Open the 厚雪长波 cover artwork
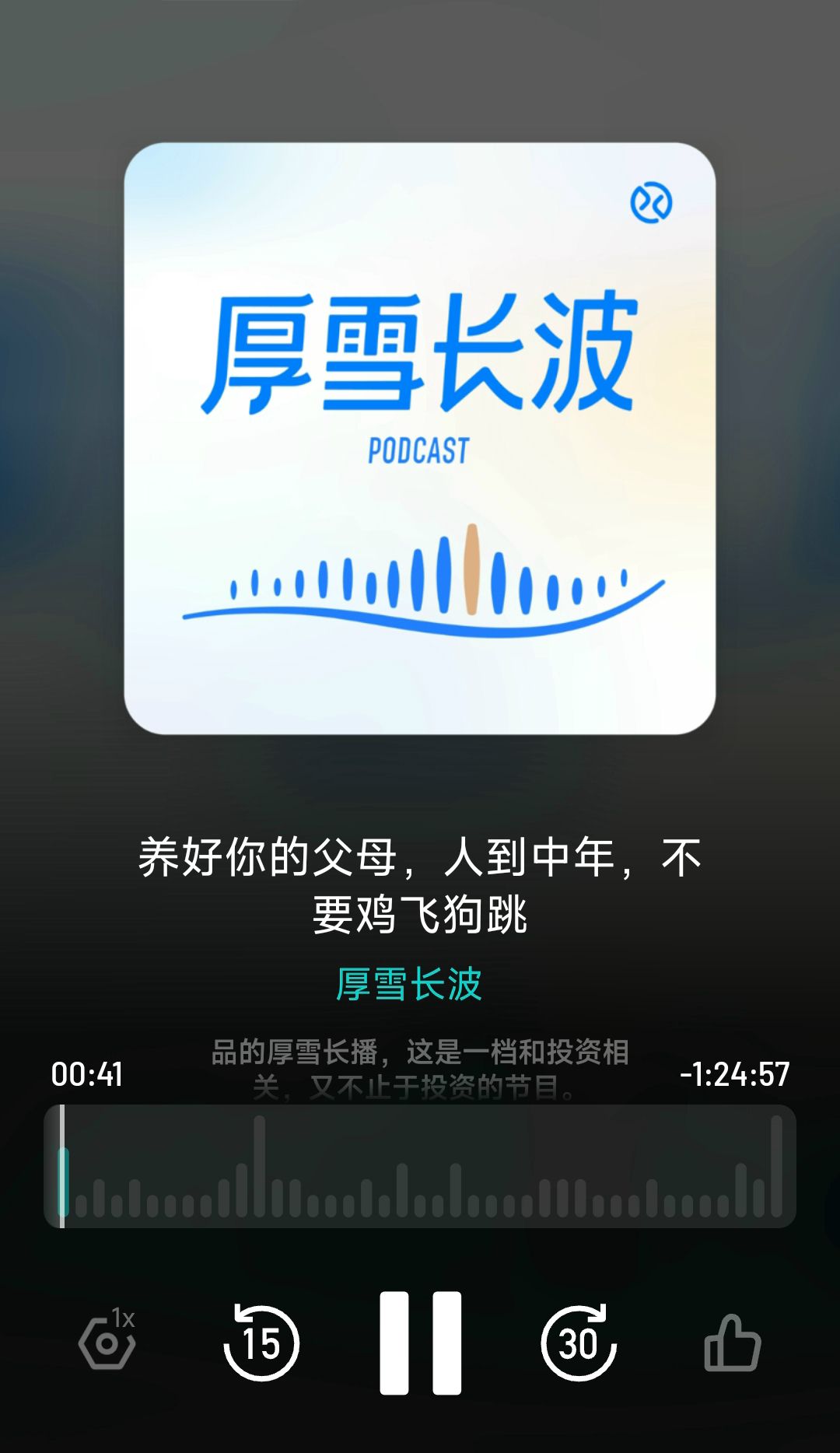 click(420, 438)
